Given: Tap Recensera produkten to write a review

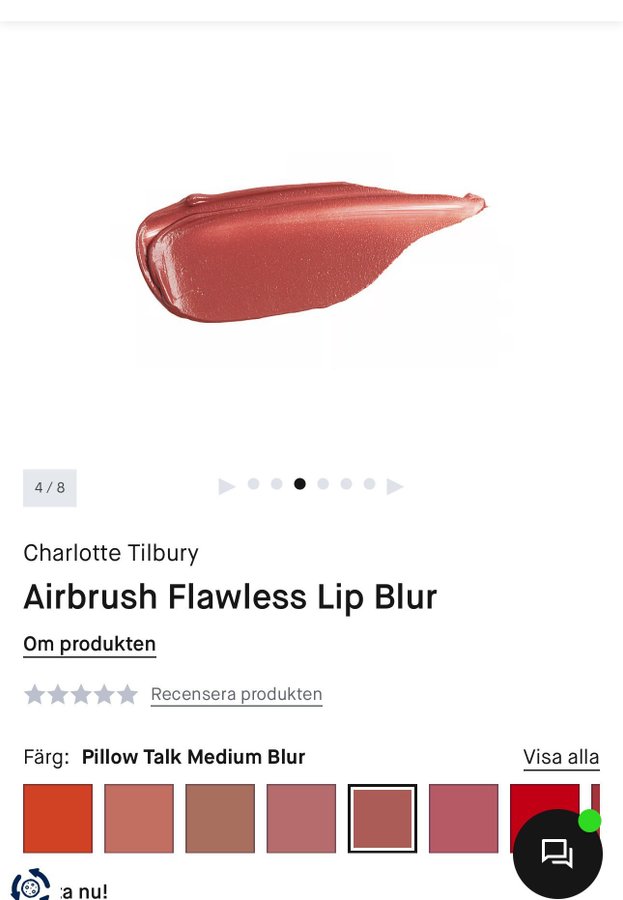Looking at the screenshot, I should [236, 694].
